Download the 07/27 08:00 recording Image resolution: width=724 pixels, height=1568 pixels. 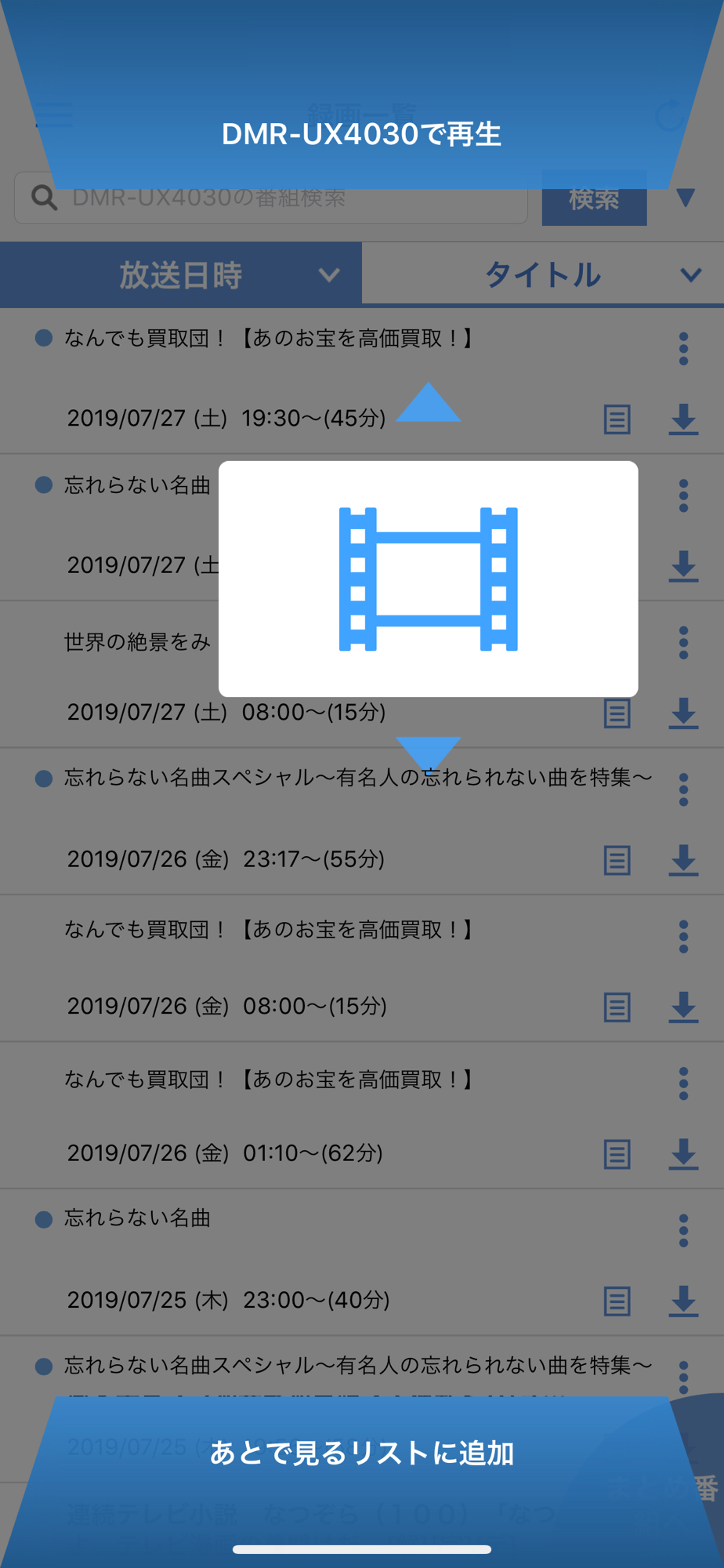coord(683,713)
